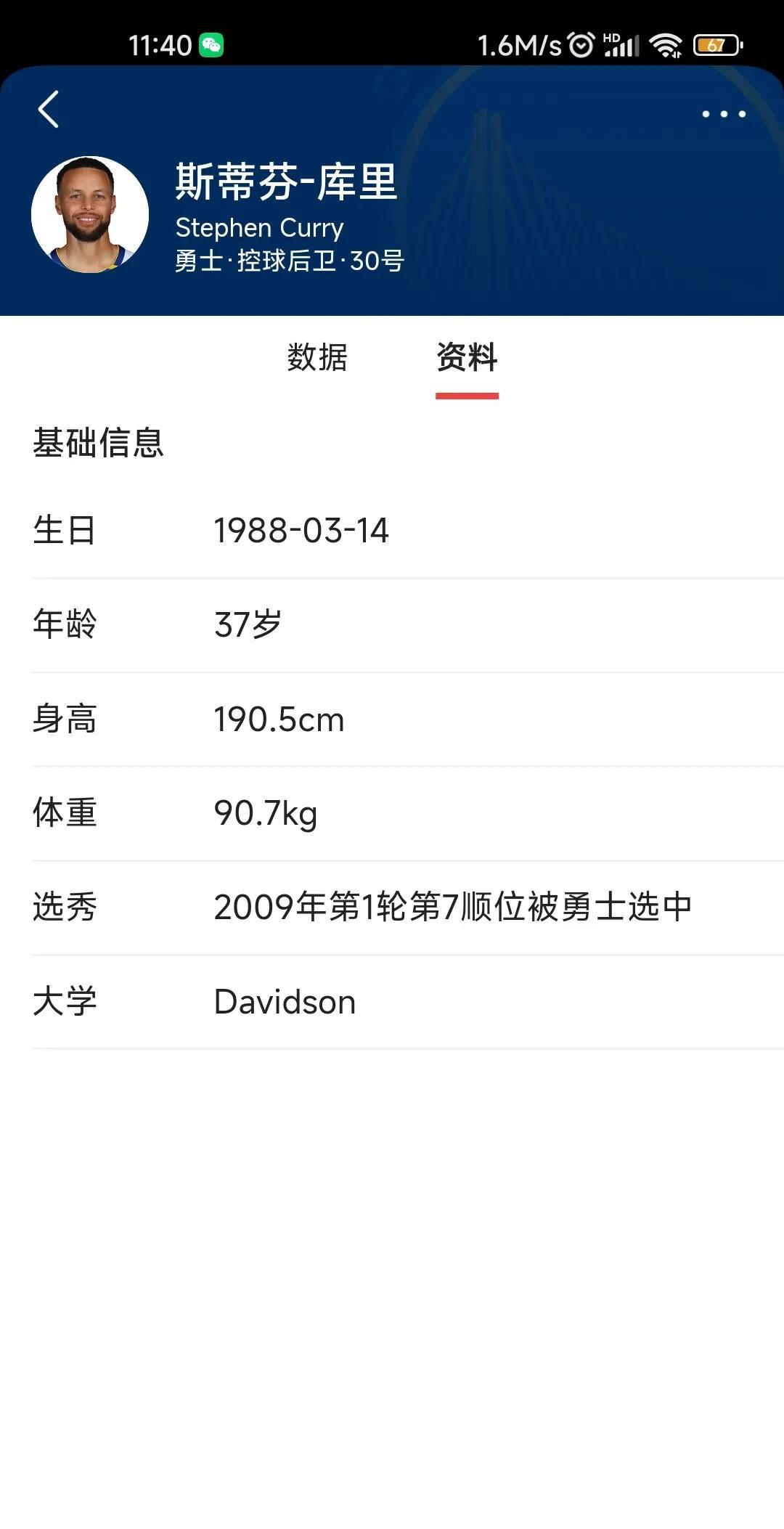Screen dimensions: 784x1529
Task: Tap Stephen Curry's profile photo
Action: pos(90,215)
